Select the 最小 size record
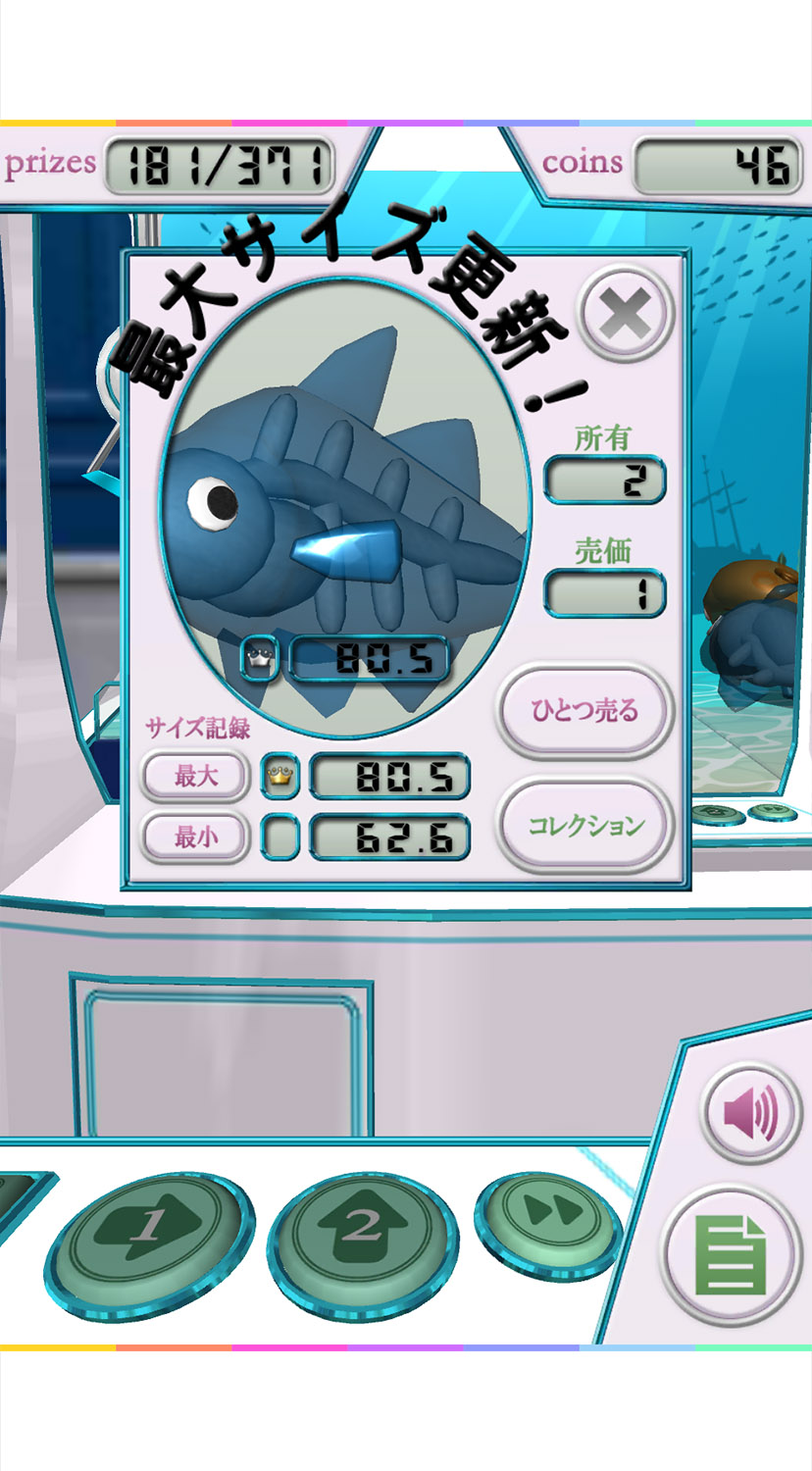The width and height of the screenshot is (812, 1471). coord(196,837)
